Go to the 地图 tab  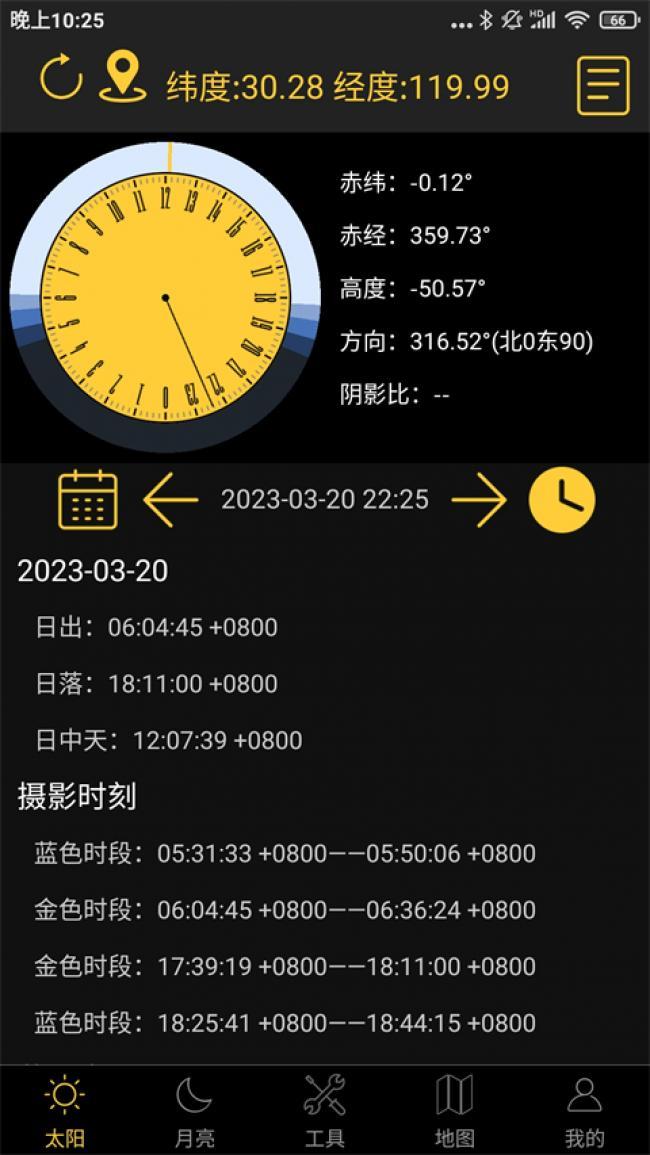coord(455,1111)
